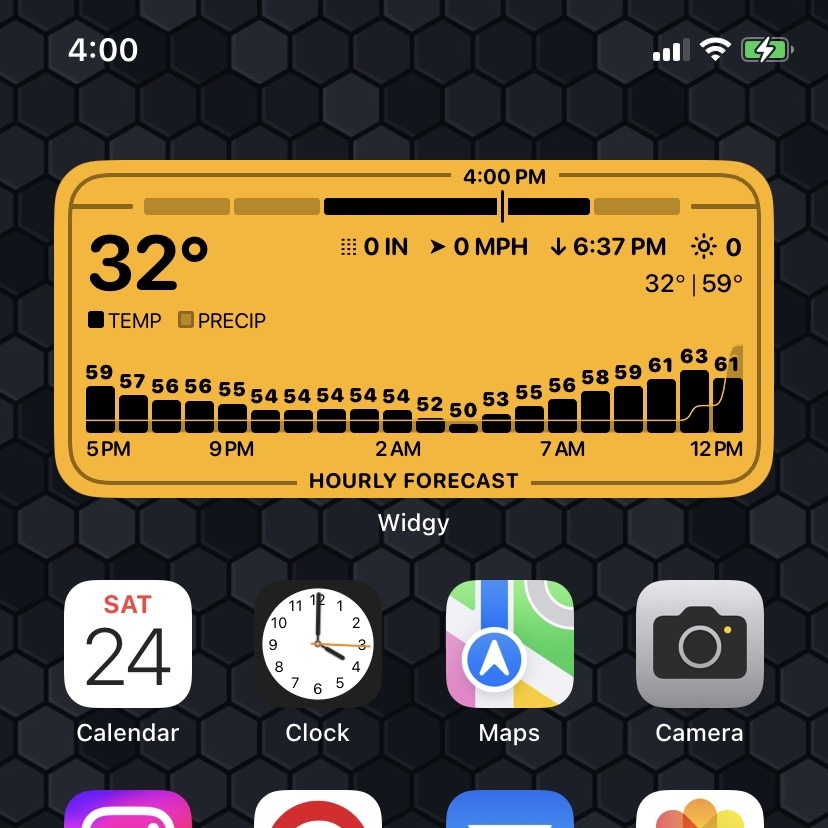Open the Calendar app
This screenshot has width=828, height=828.
pos(128,644)
